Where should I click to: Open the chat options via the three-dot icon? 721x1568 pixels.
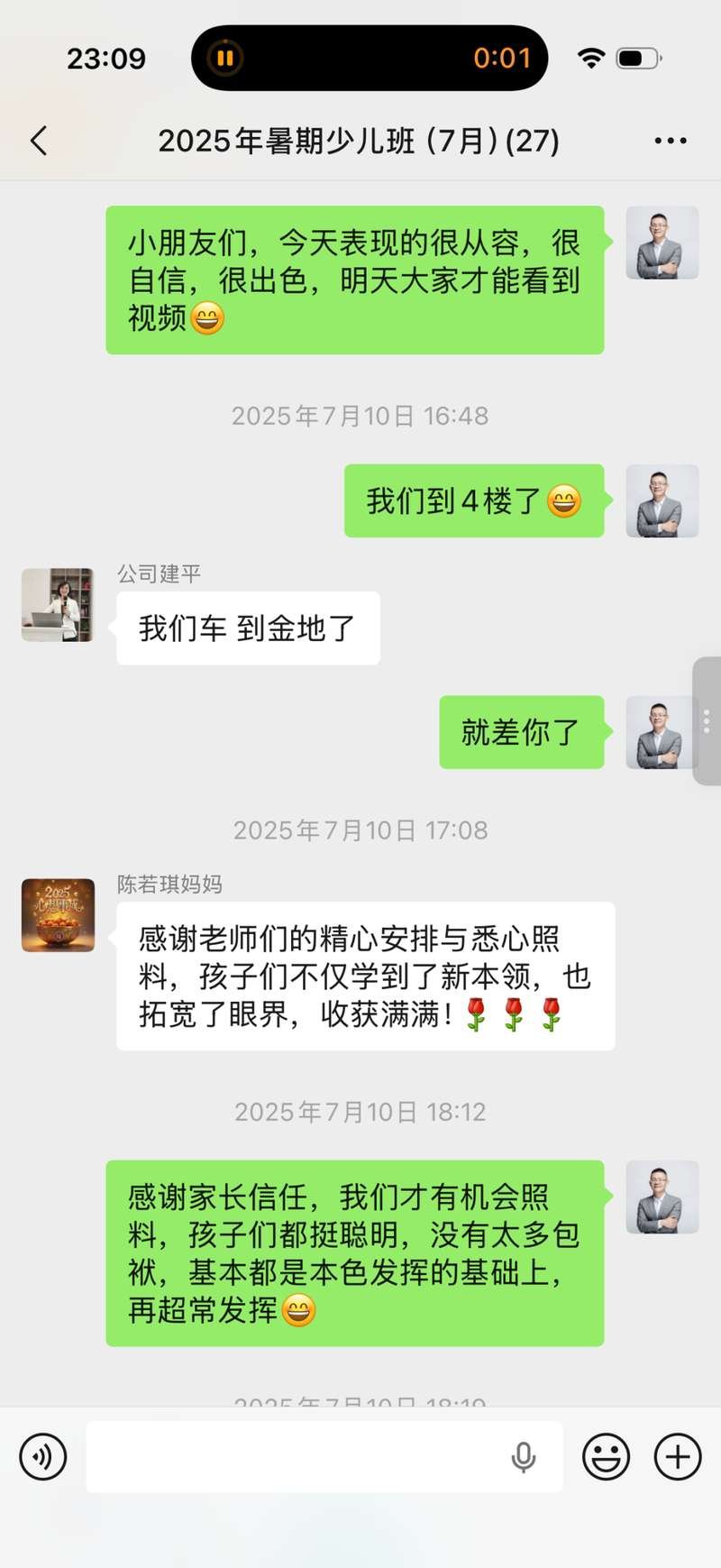(671, 141)
